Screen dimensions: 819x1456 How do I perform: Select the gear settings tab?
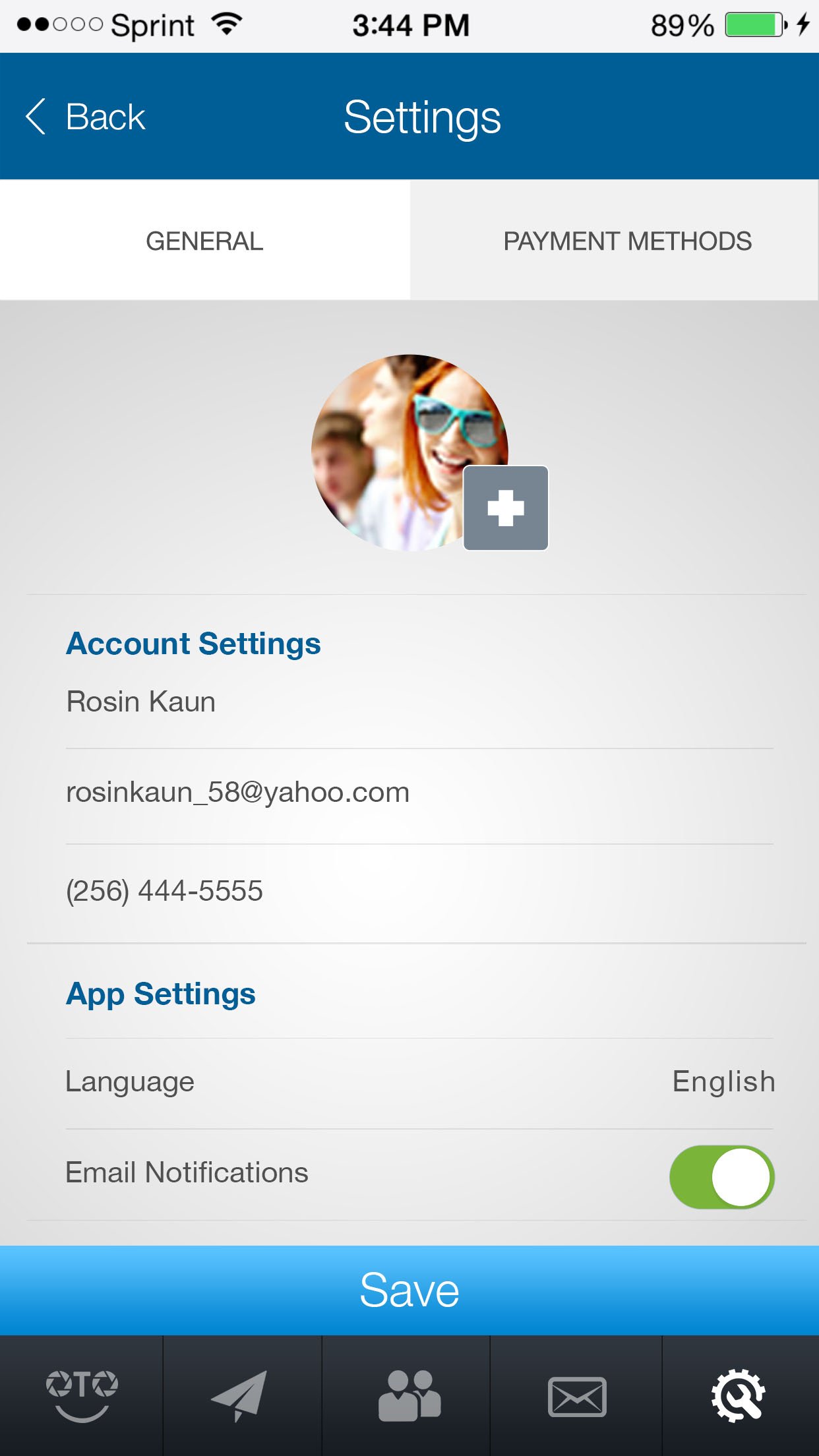[x=740, y=1395]
